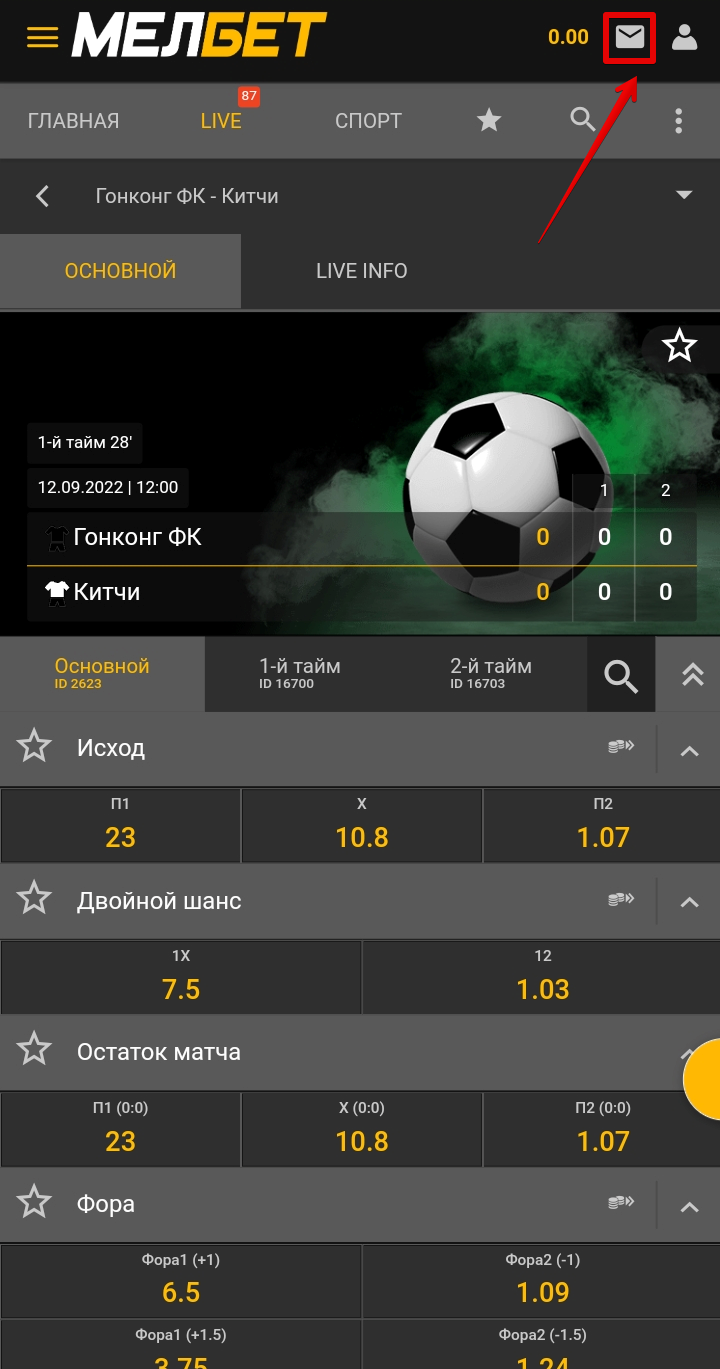
Task: Open the messages envelope icon
Action: tap(630, 38)
